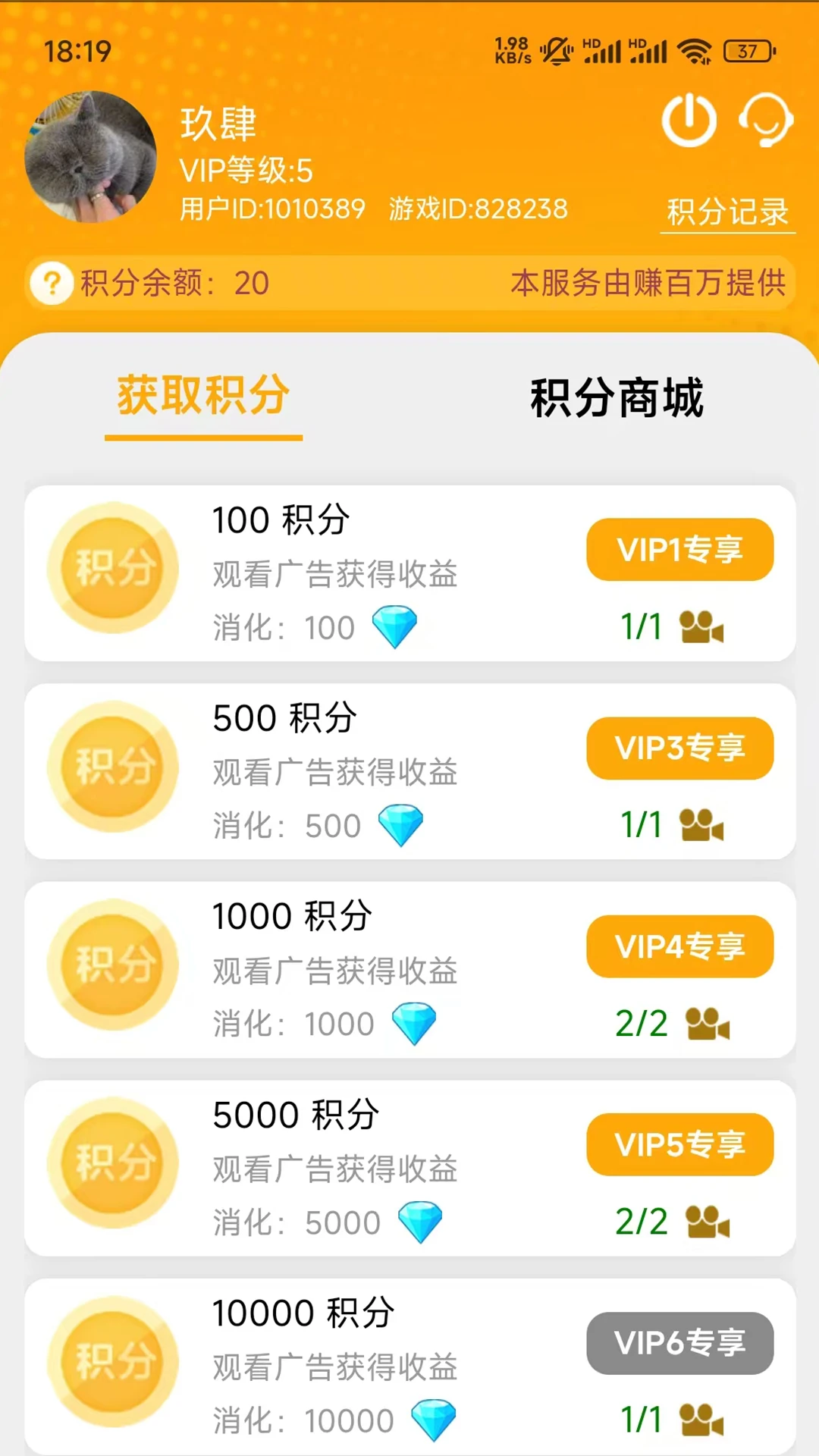Click the mute/vibrate icon in status bar
819x1456 pixels.
pyautogui.click(x=556, y=49)
